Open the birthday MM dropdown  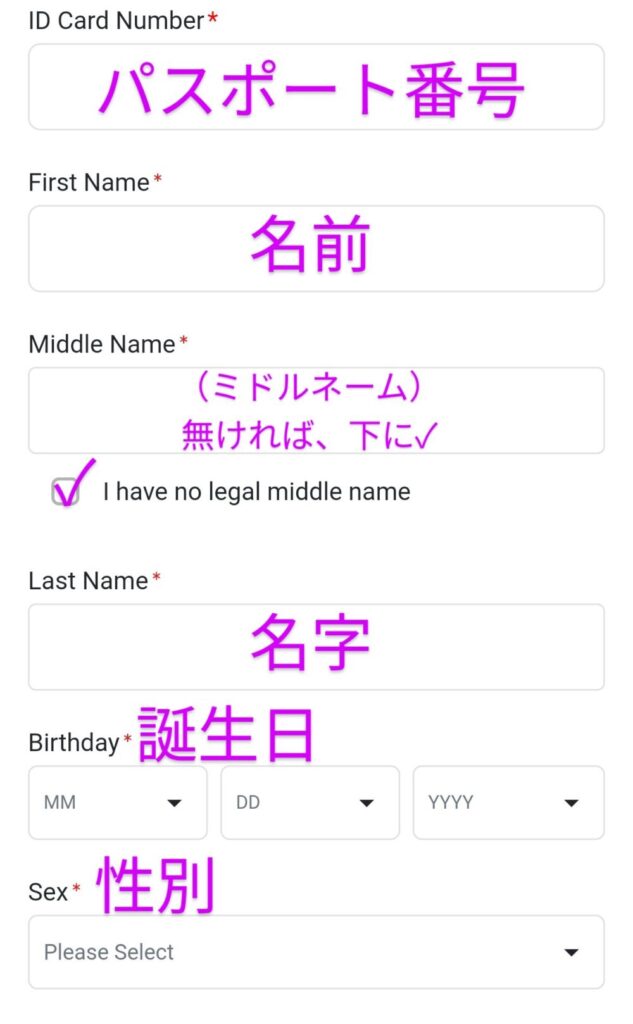(x=118, y=803)
